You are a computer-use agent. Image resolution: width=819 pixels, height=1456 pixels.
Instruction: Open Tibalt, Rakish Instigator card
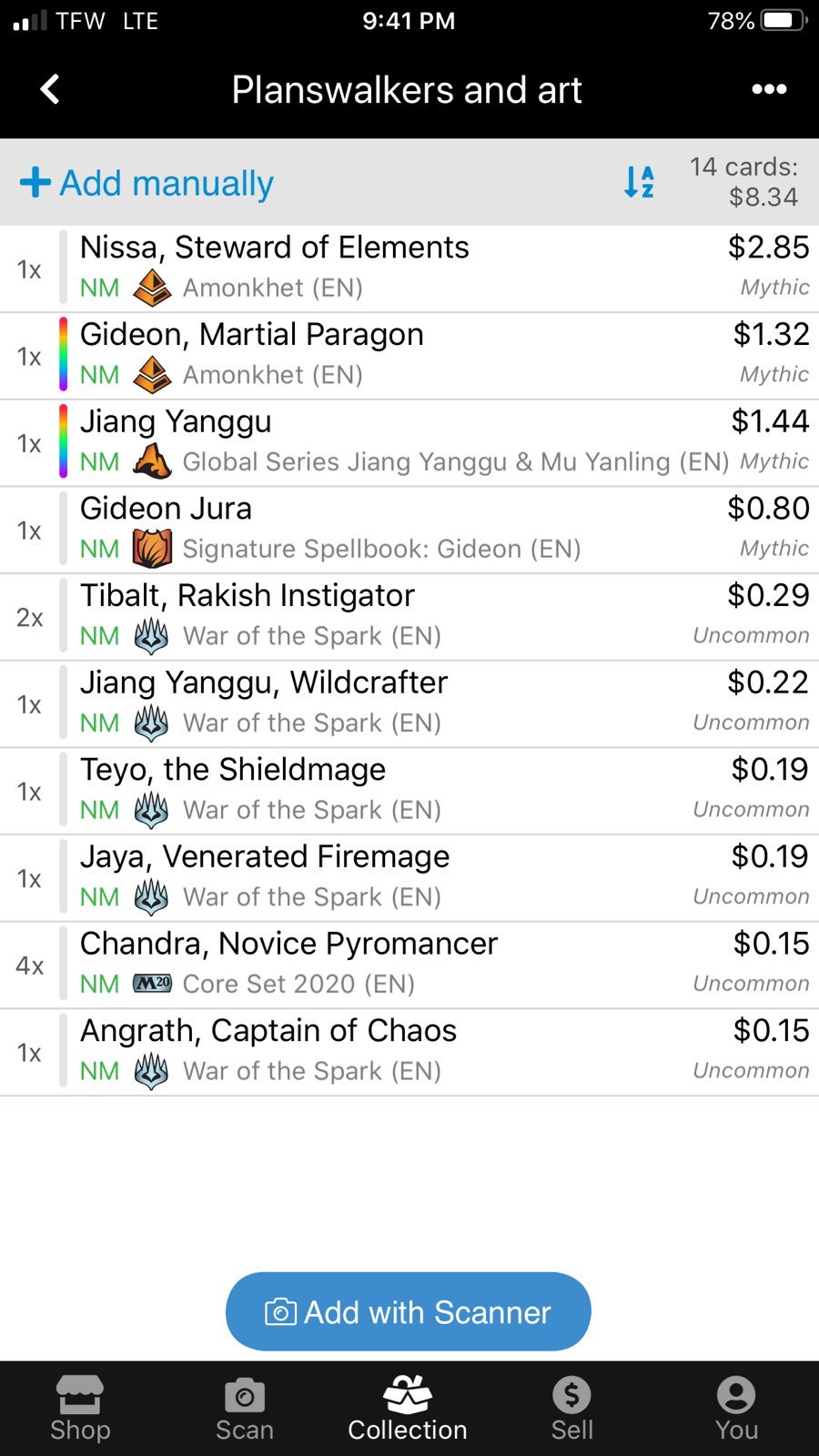(x=409, y=617)
